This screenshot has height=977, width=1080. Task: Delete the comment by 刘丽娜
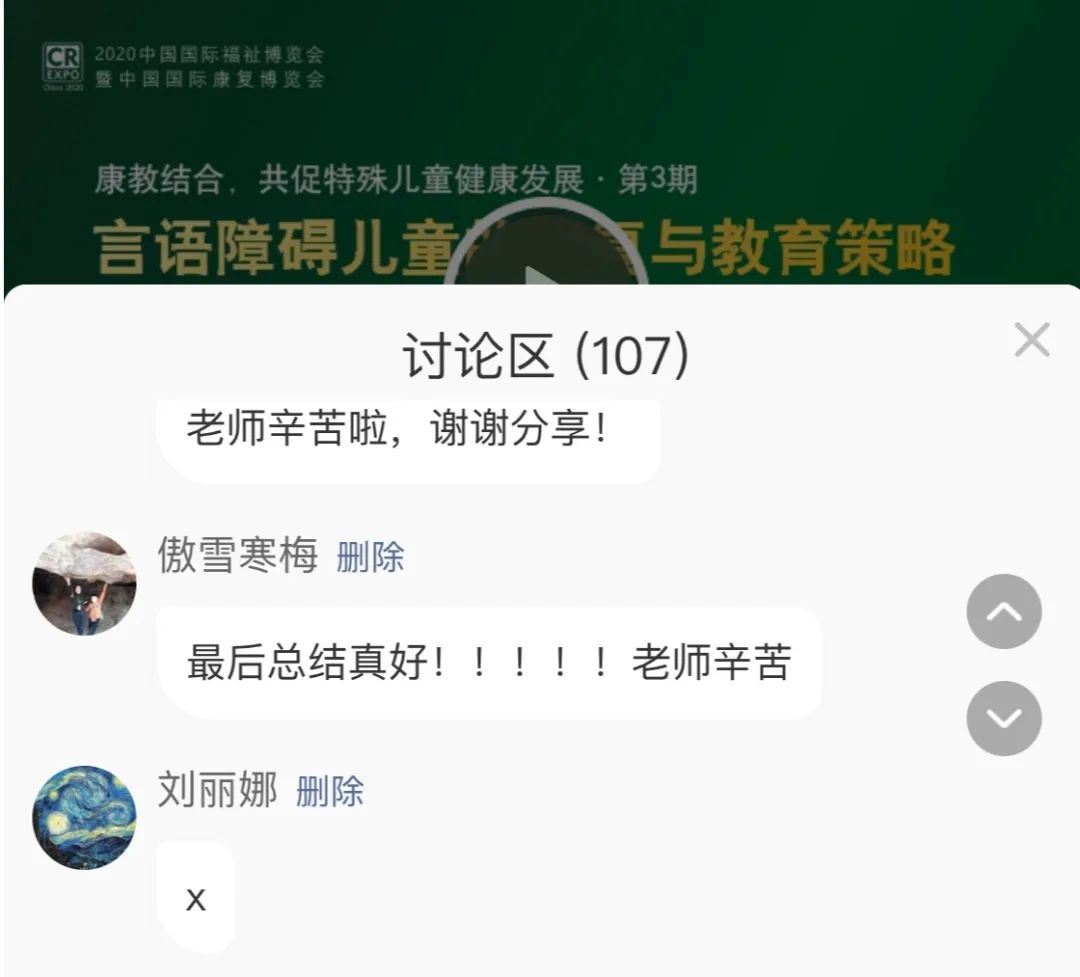tap(329, 791)
